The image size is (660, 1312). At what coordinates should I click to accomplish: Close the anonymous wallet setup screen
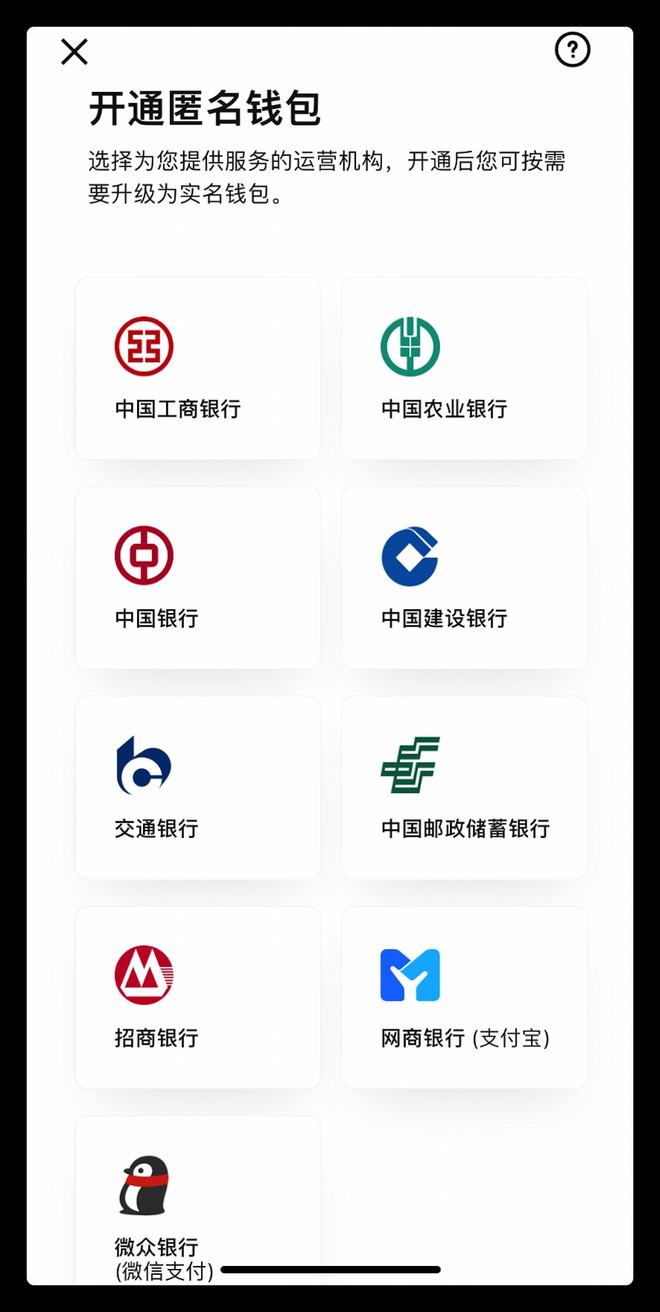[x=75, y=52]
